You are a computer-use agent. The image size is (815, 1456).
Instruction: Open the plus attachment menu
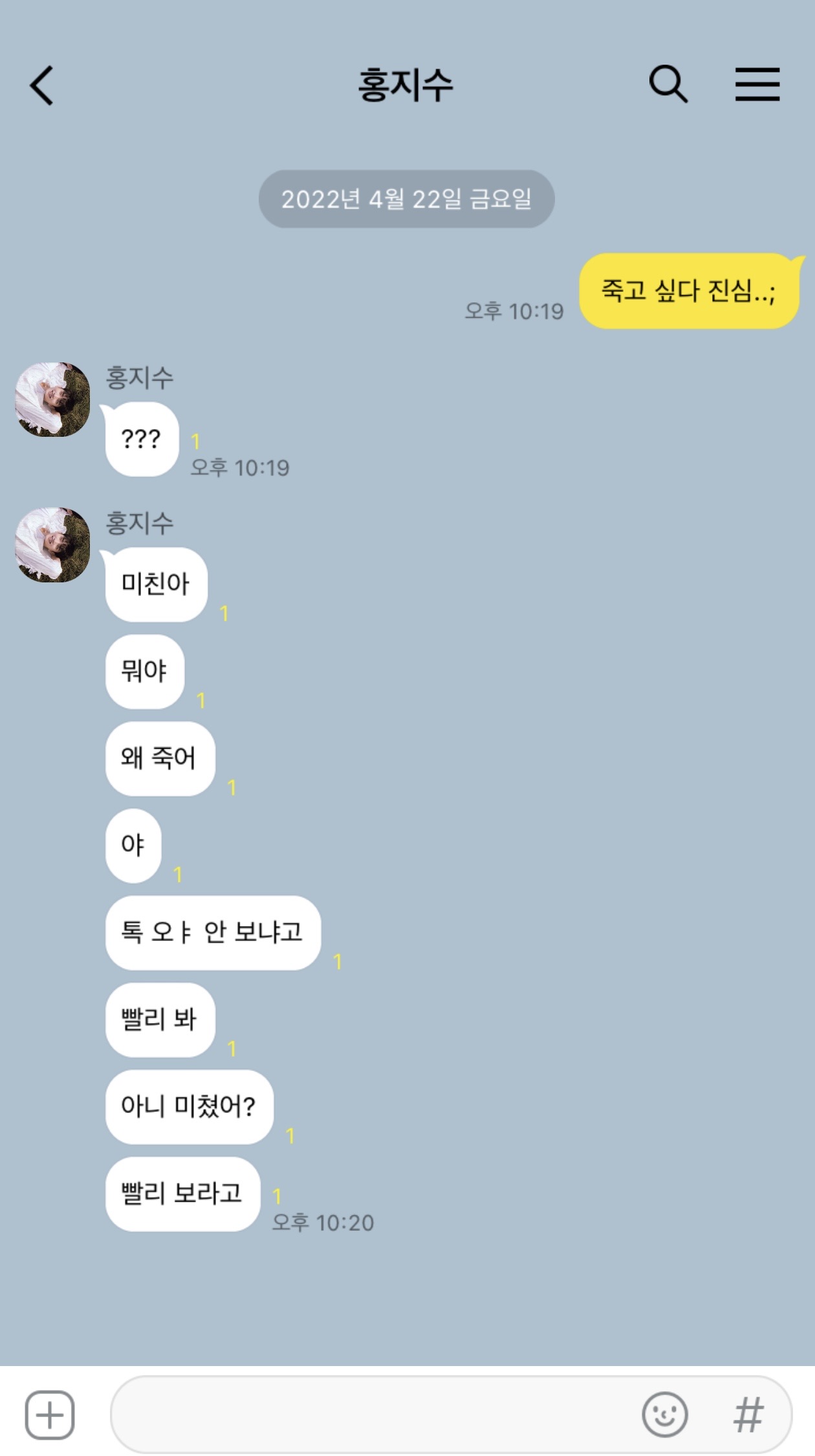click(50, 1415)
